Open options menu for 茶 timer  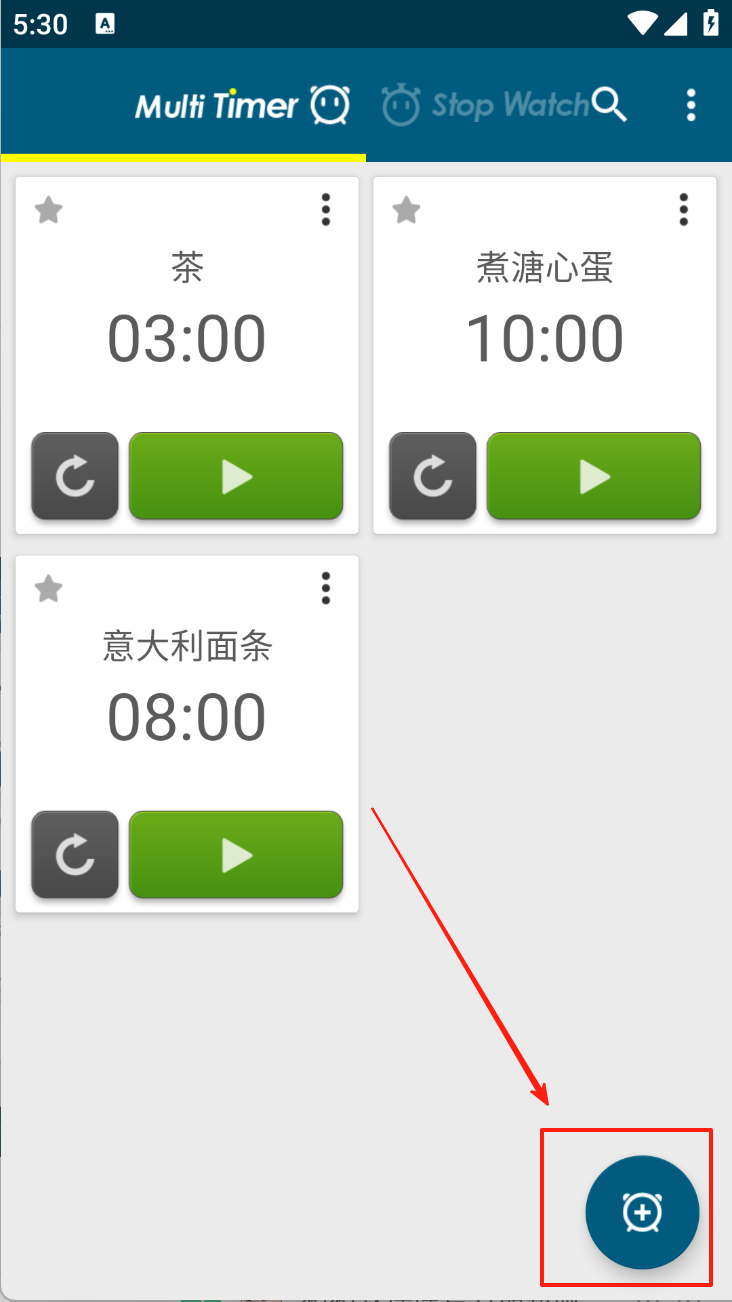325,210
